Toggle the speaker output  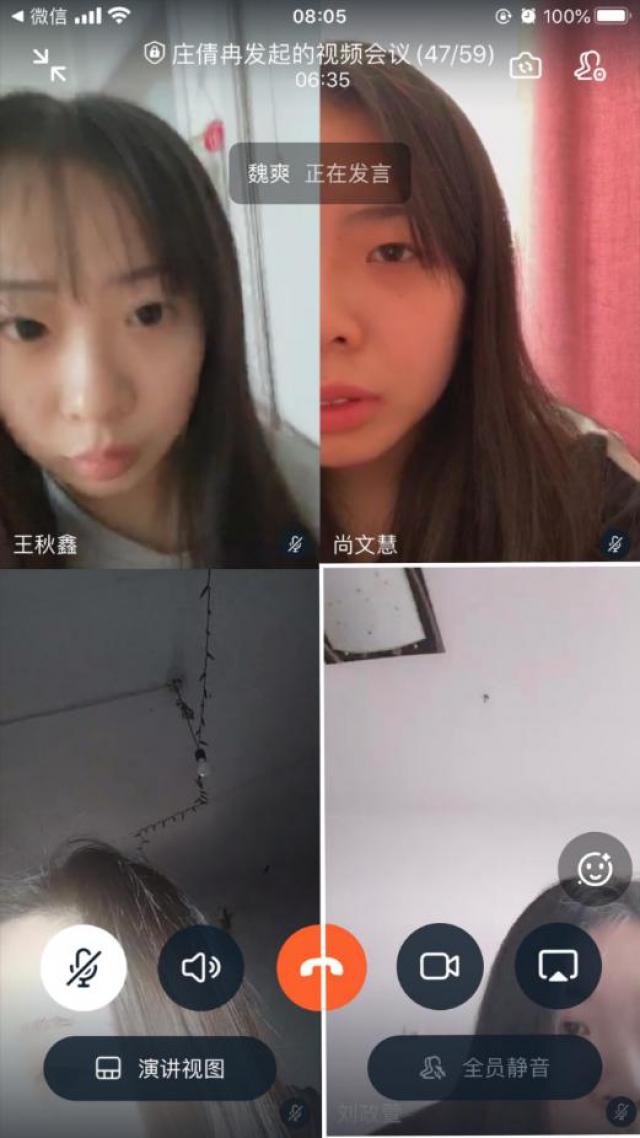(201, 966)
